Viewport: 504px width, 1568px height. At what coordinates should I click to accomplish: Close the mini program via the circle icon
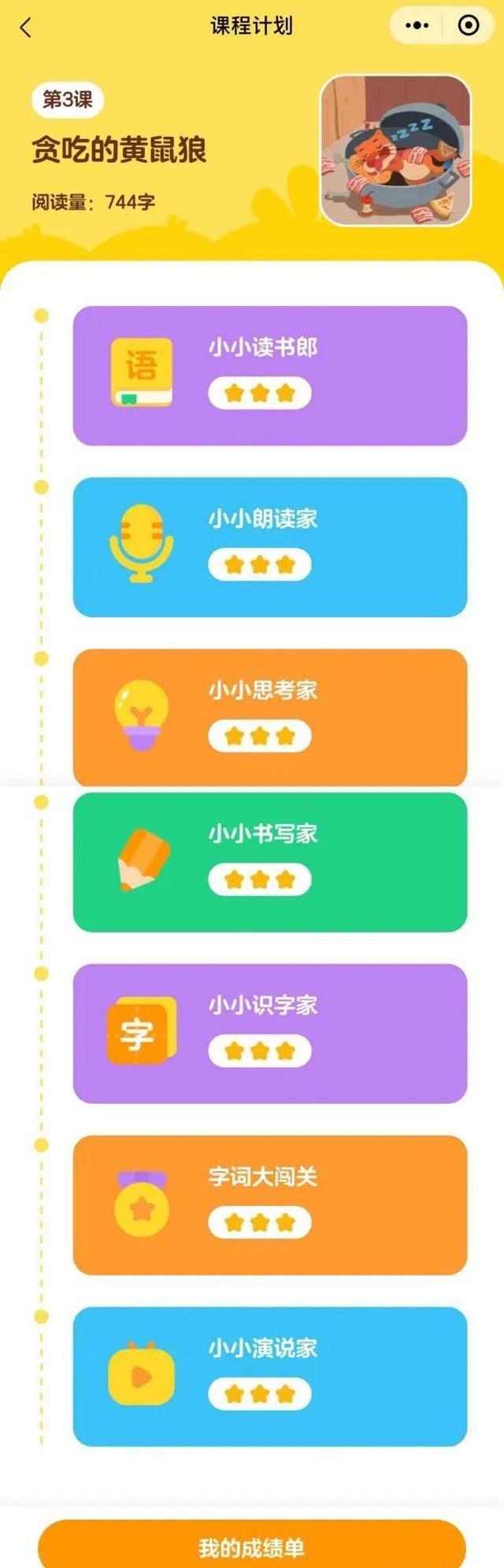[469, 26]
